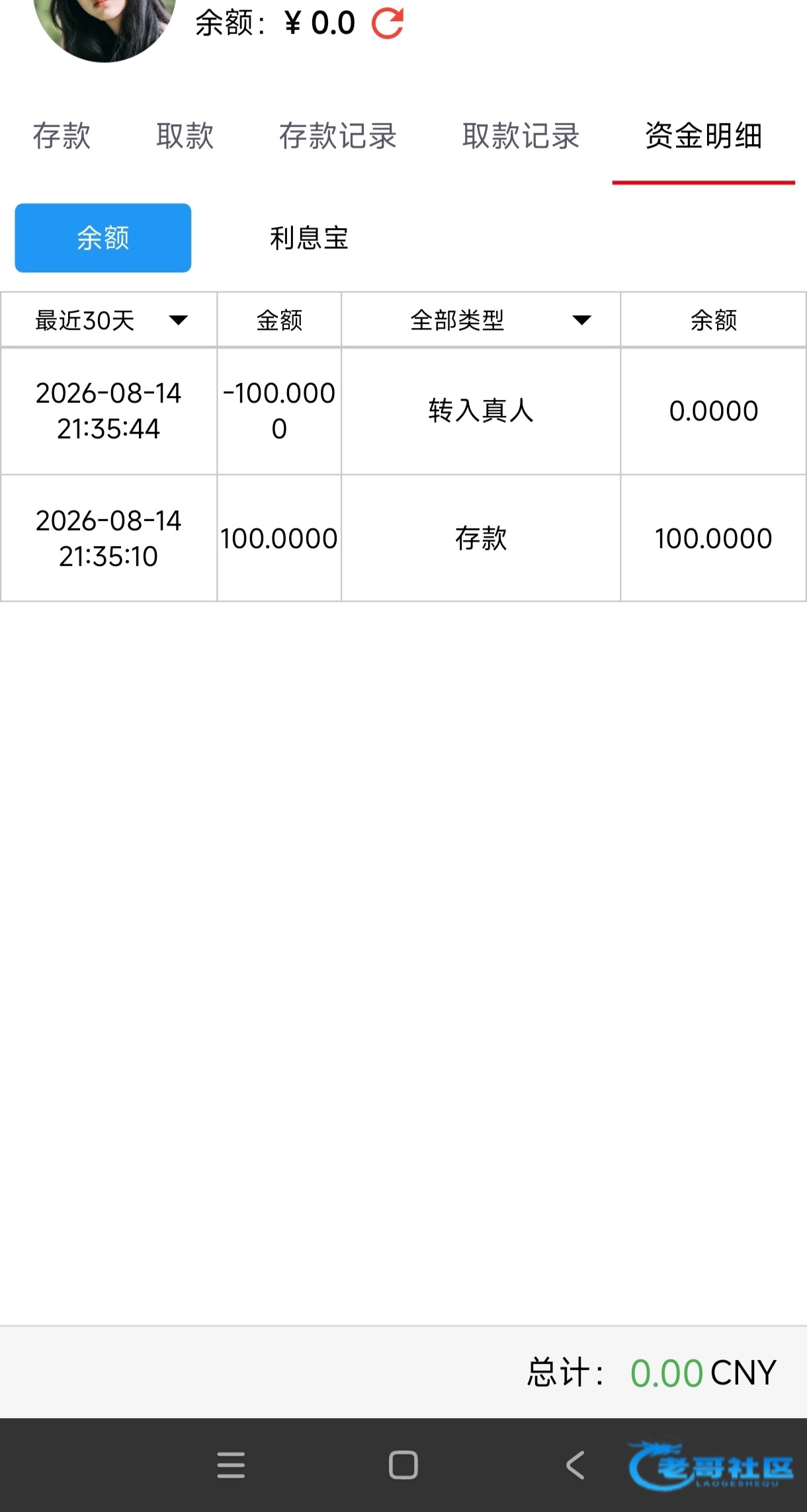
Task: Open the 取款记录 tab
Action: pos(521,136)
